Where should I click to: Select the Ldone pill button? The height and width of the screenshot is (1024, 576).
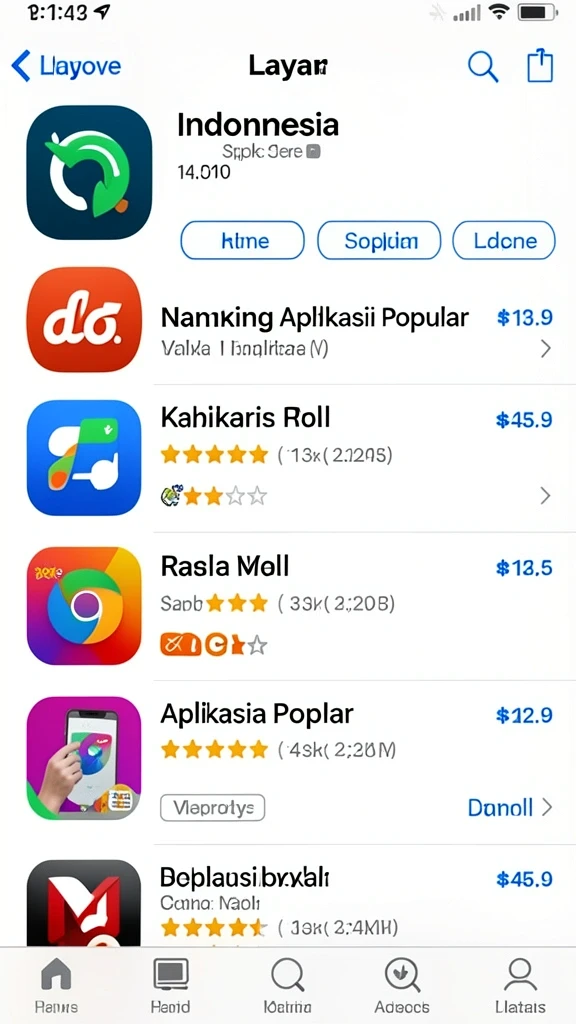(x=504, y=240)
